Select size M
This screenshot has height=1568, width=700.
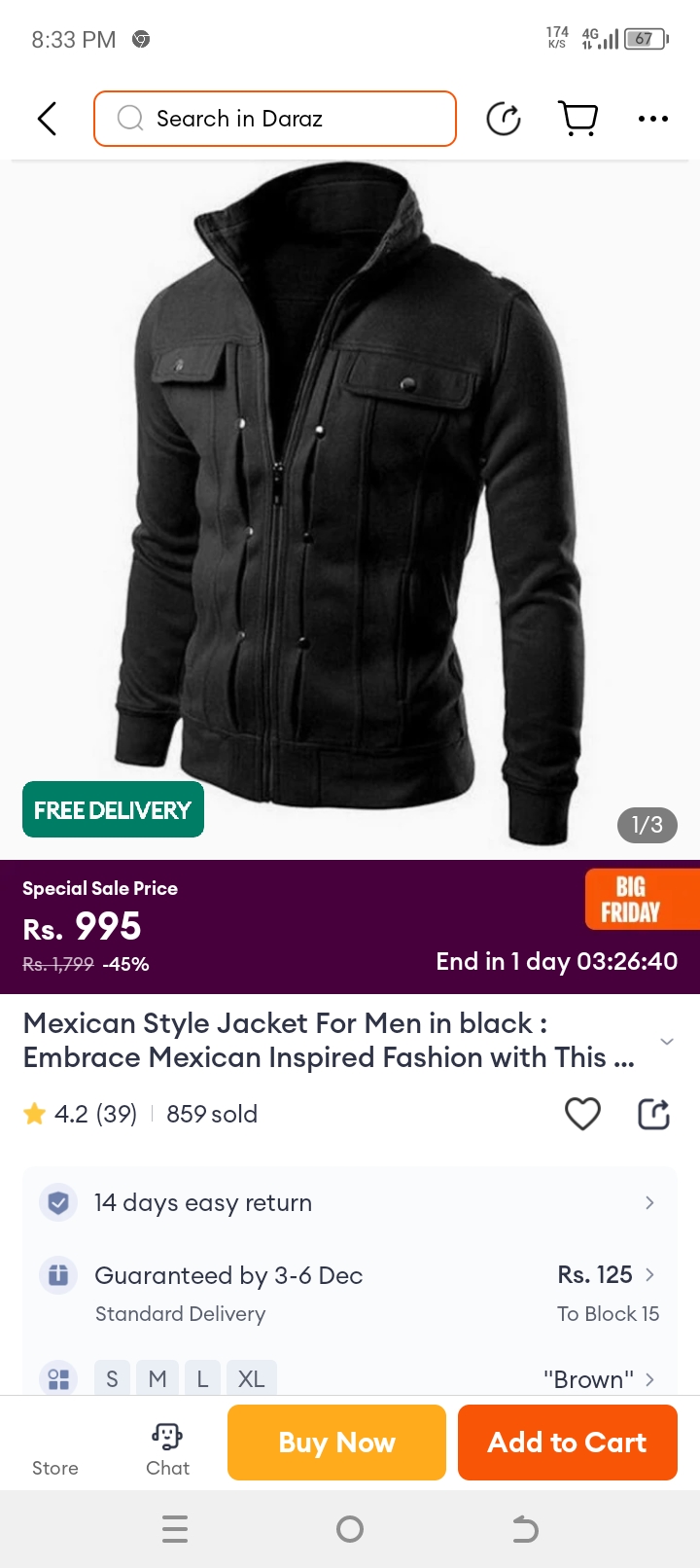(157, 1378)
